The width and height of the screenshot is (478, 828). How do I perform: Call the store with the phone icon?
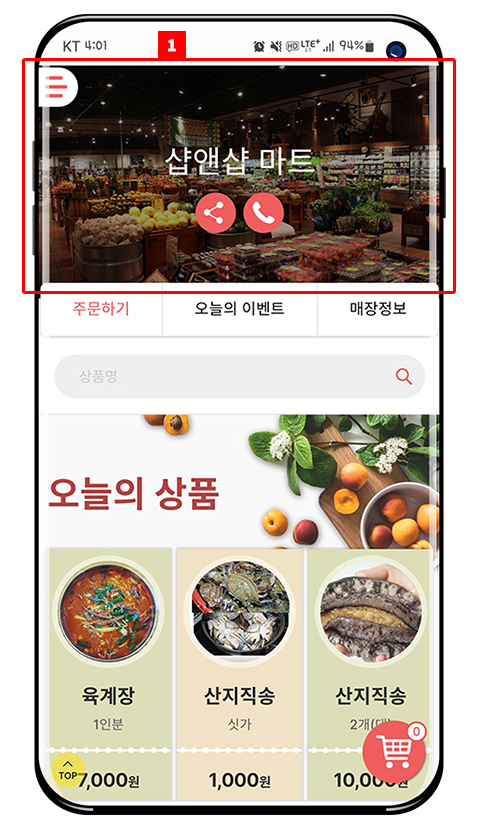coord(264,213)
